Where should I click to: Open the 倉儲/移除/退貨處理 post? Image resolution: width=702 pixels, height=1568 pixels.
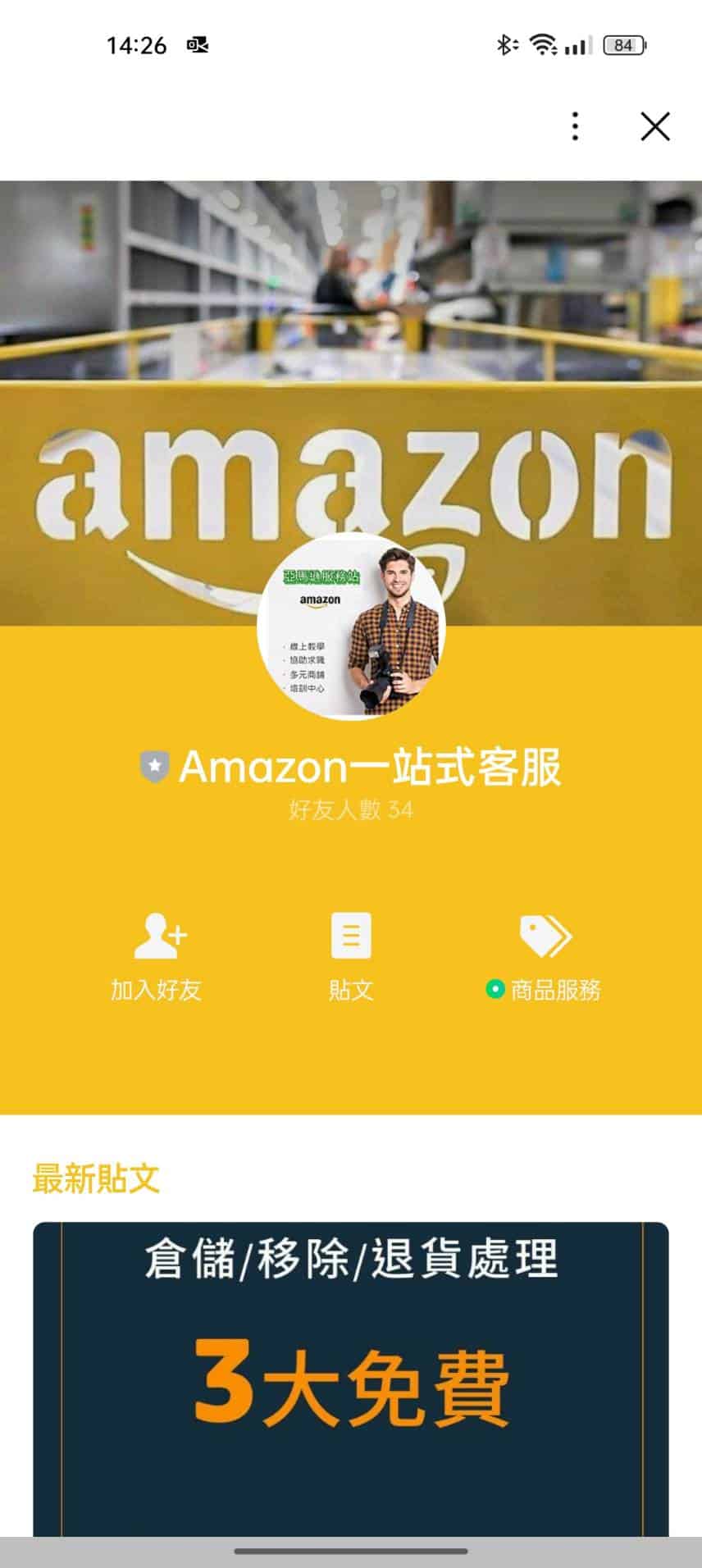click(351, 1378)
